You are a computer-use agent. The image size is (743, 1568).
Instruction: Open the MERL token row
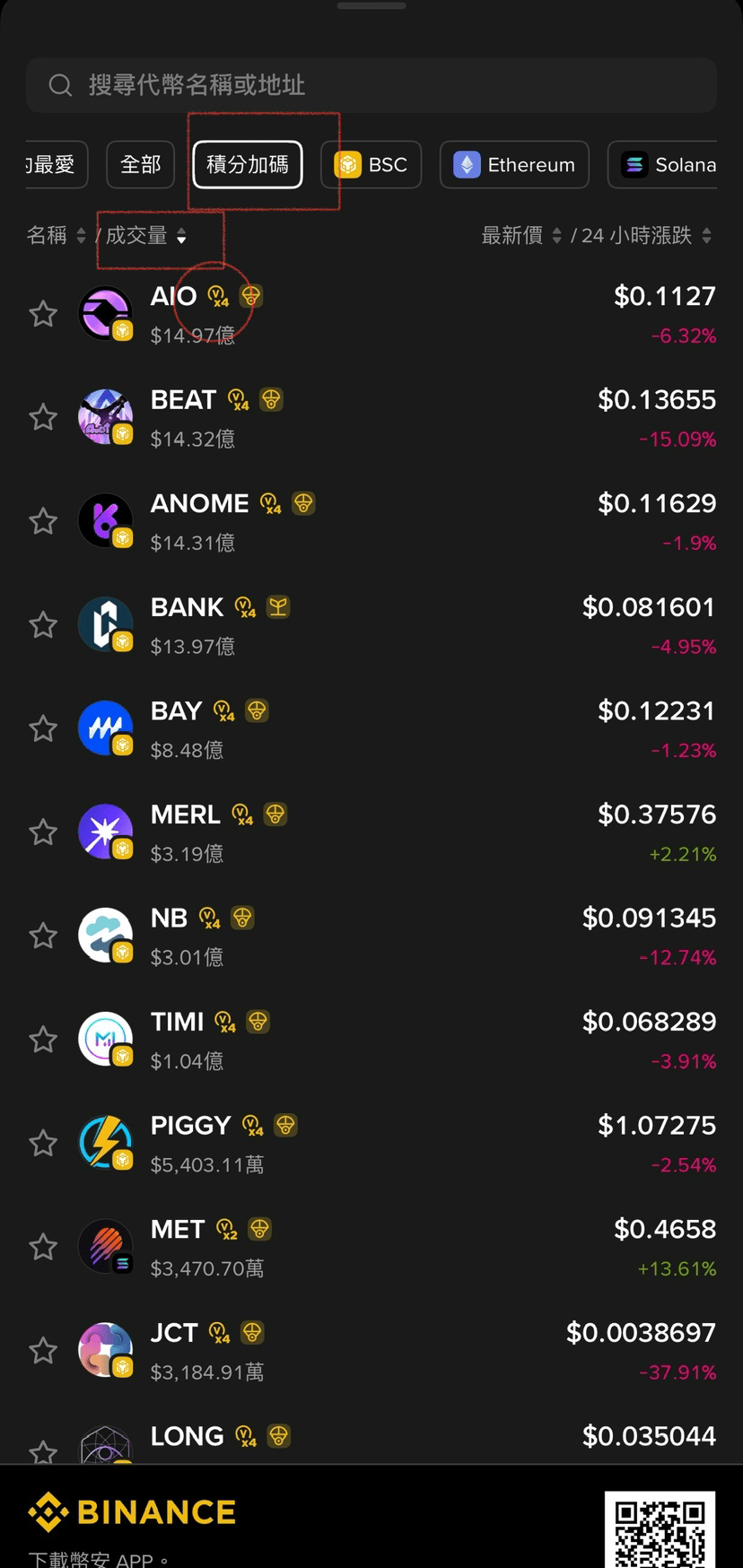[371, 832]
